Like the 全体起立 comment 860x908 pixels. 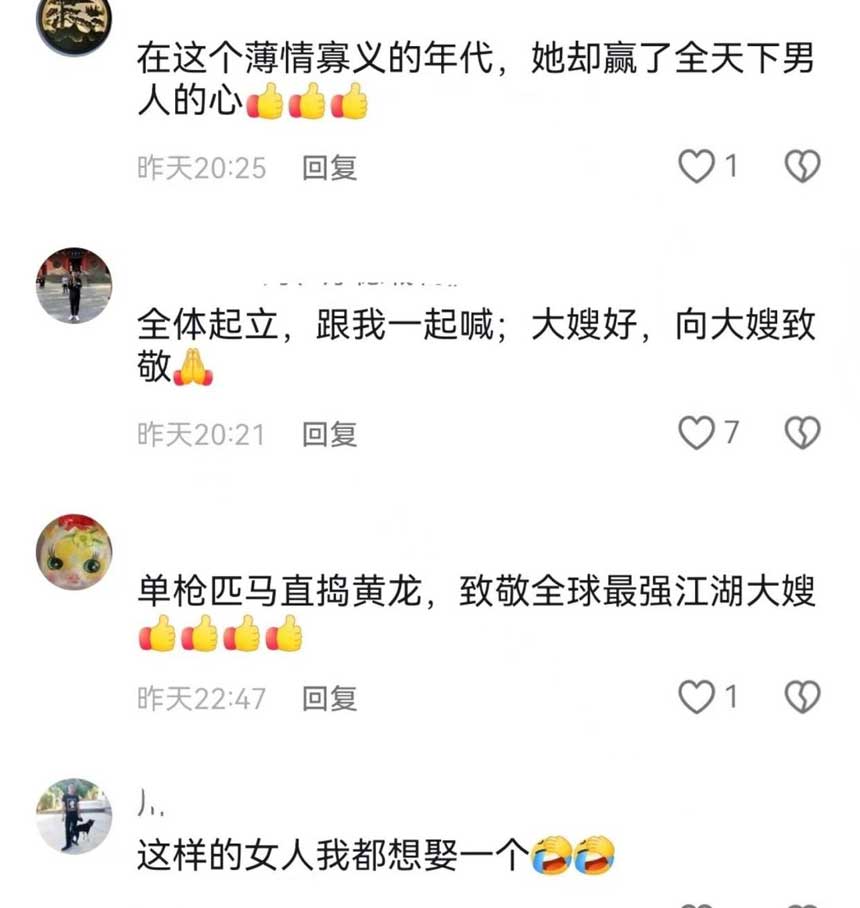(x=696, y=433)
